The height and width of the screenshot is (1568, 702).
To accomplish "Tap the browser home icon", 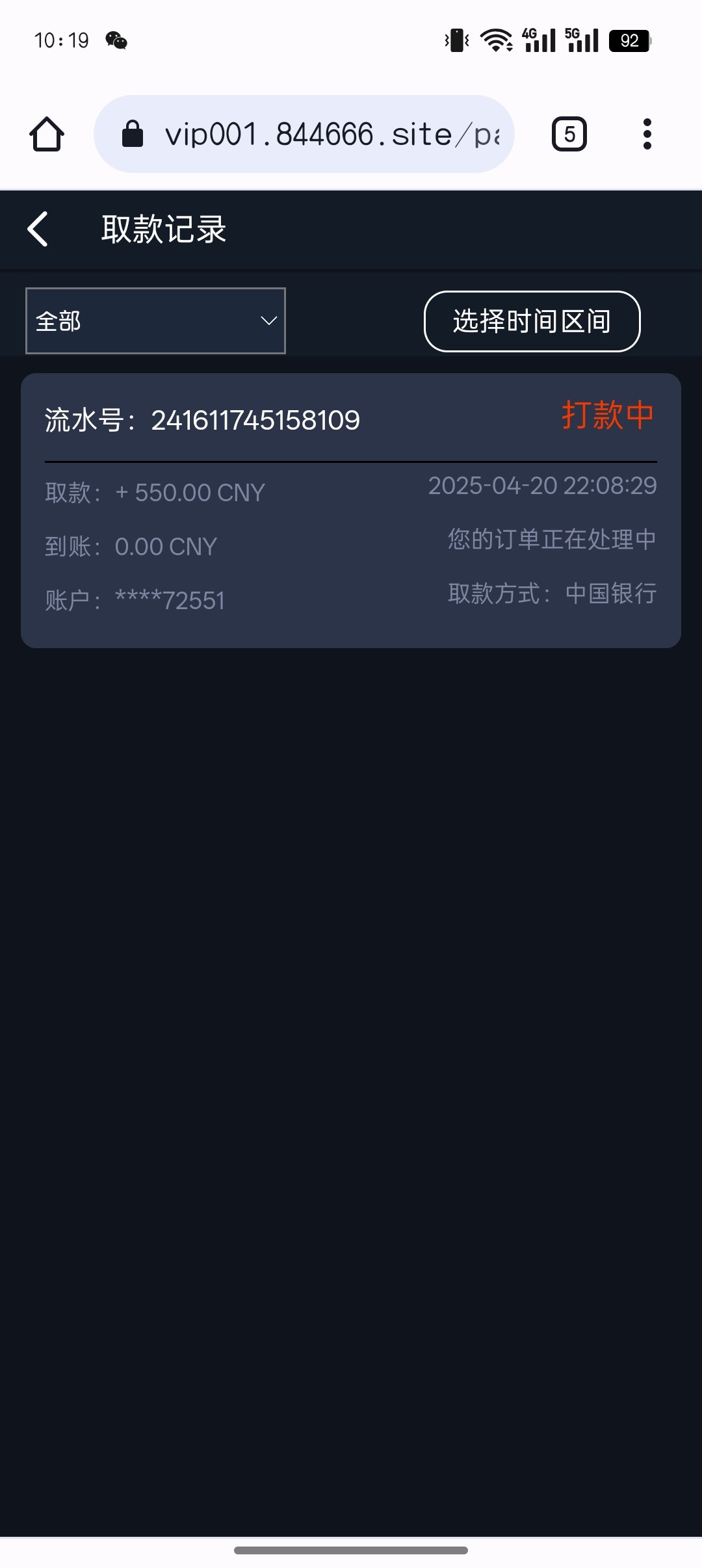I will pyautogui.click(x=47, y=134).
